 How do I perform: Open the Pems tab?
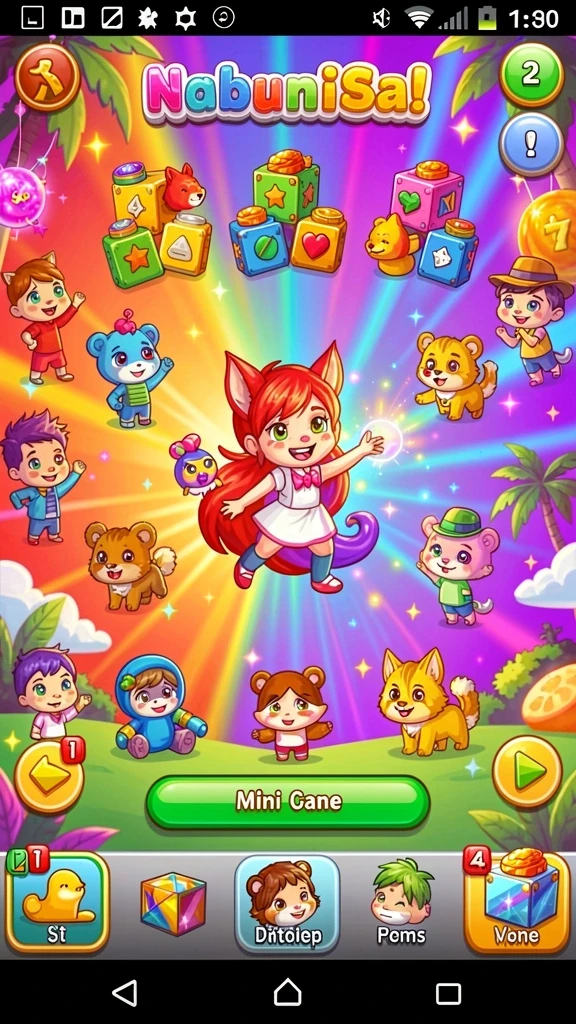[x=402, y=904]
